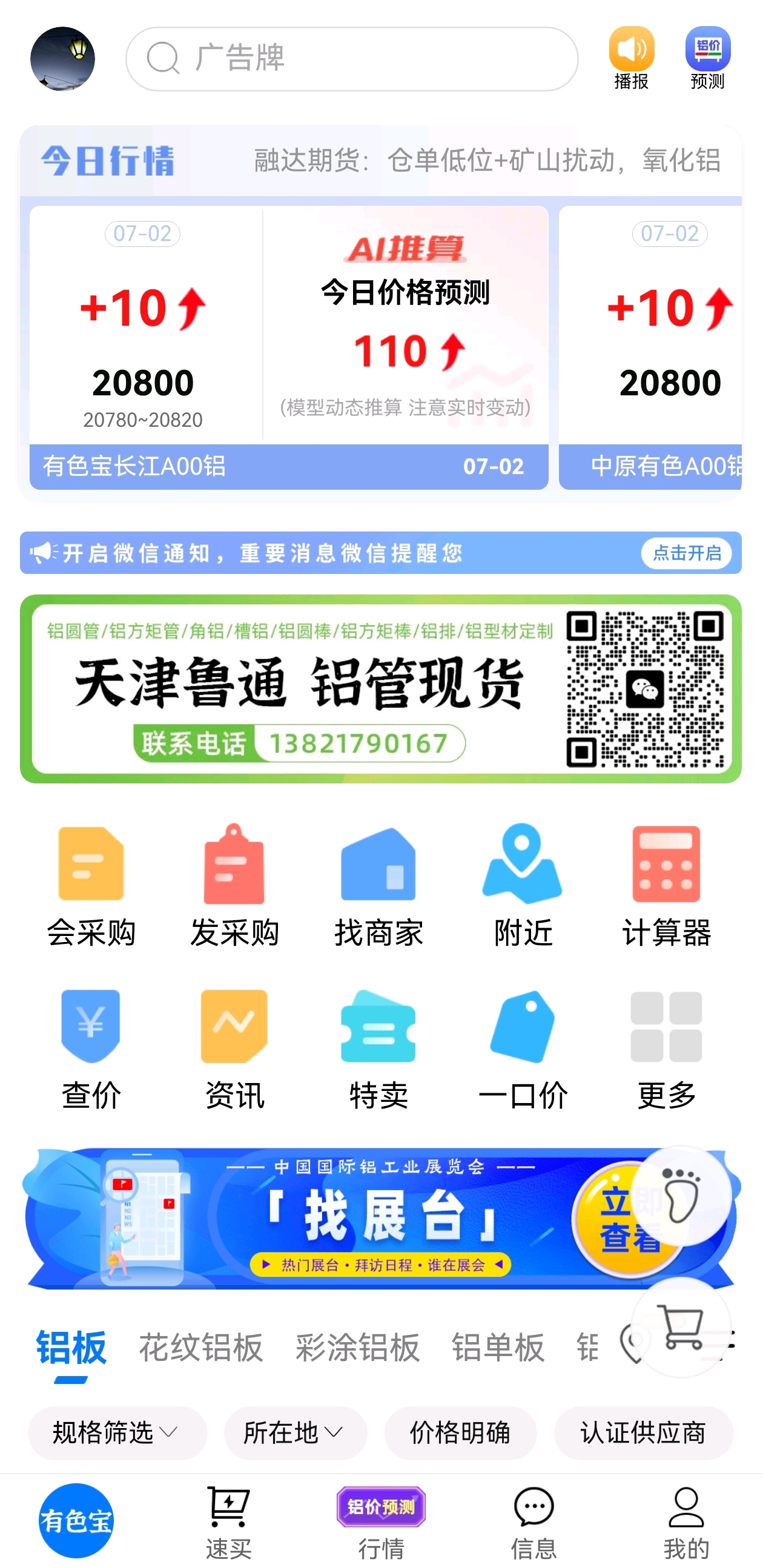Open the floating shopping cart
The height and width of the screenshot is (1568, 763).
(x=681, y=1327)
